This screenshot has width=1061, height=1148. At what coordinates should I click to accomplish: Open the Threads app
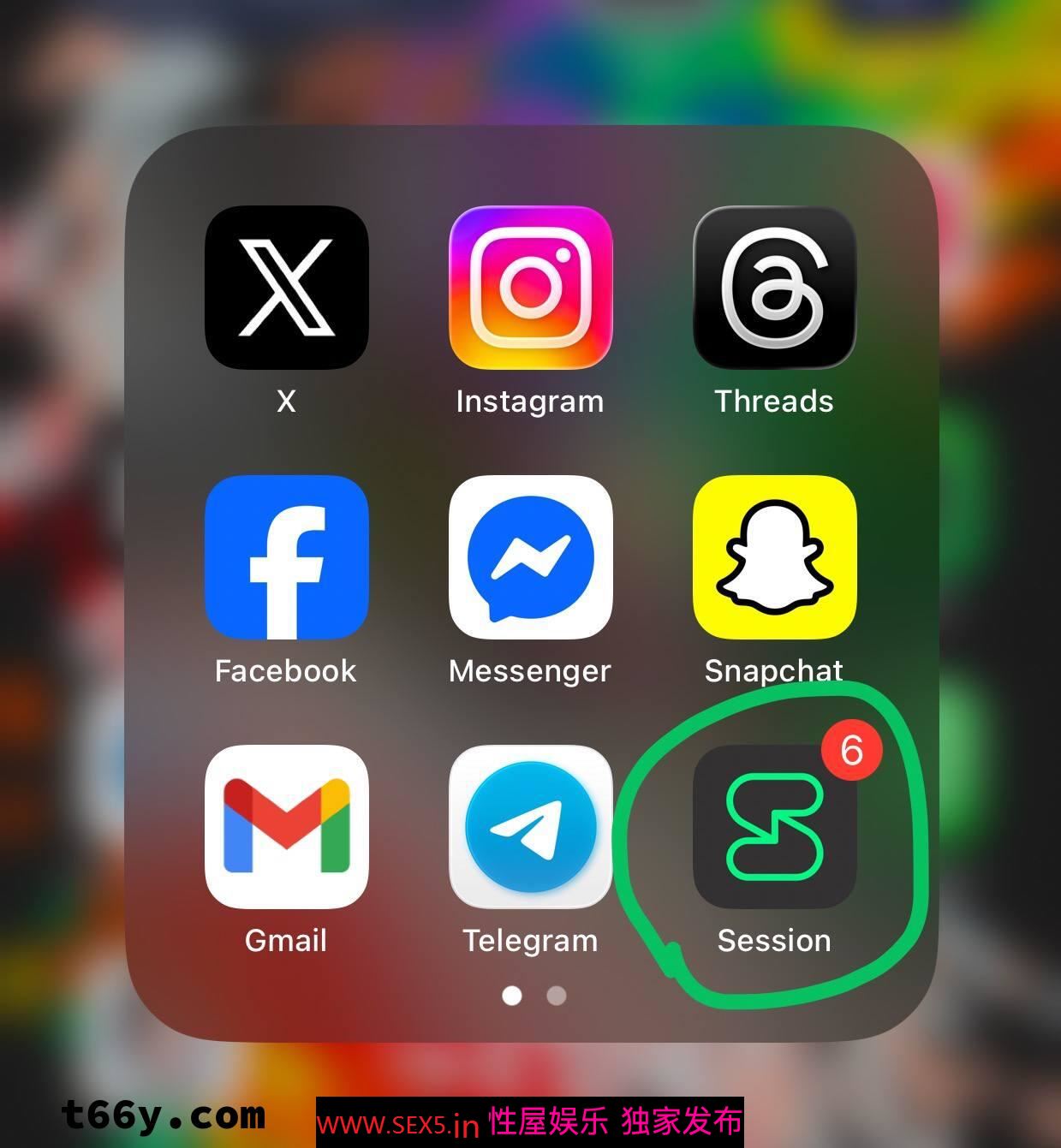774,288
